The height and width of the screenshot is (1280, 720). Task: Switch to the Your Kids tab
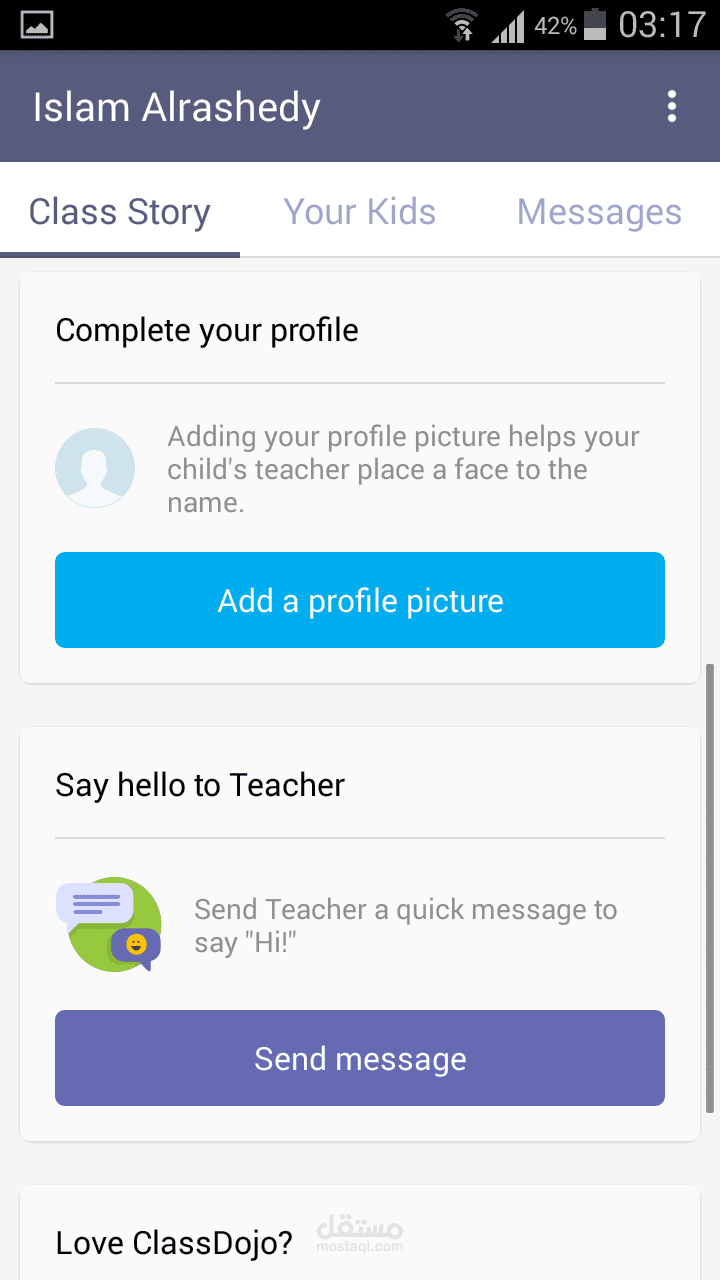coord(360,212)
